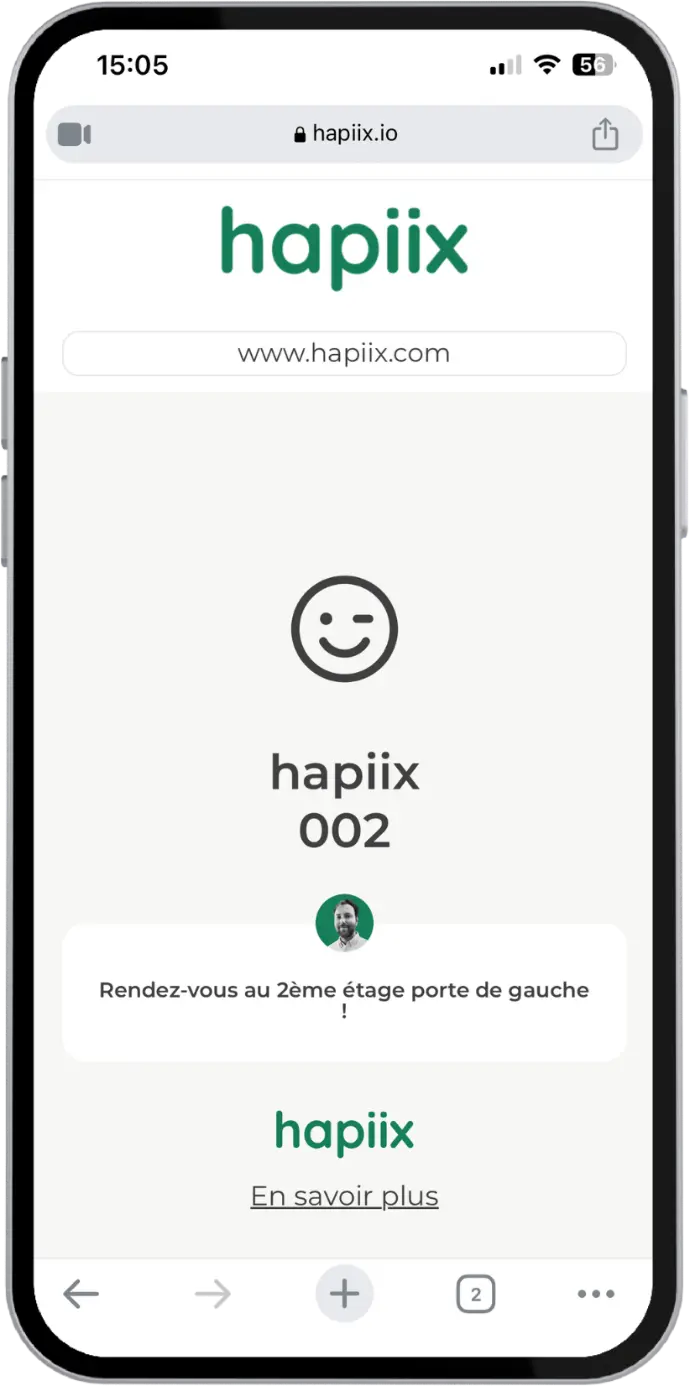Image resolution: width=690 pixels, height=1386 pixels.
Task: Go back to the previous page
Action: tap(81, 1294)
